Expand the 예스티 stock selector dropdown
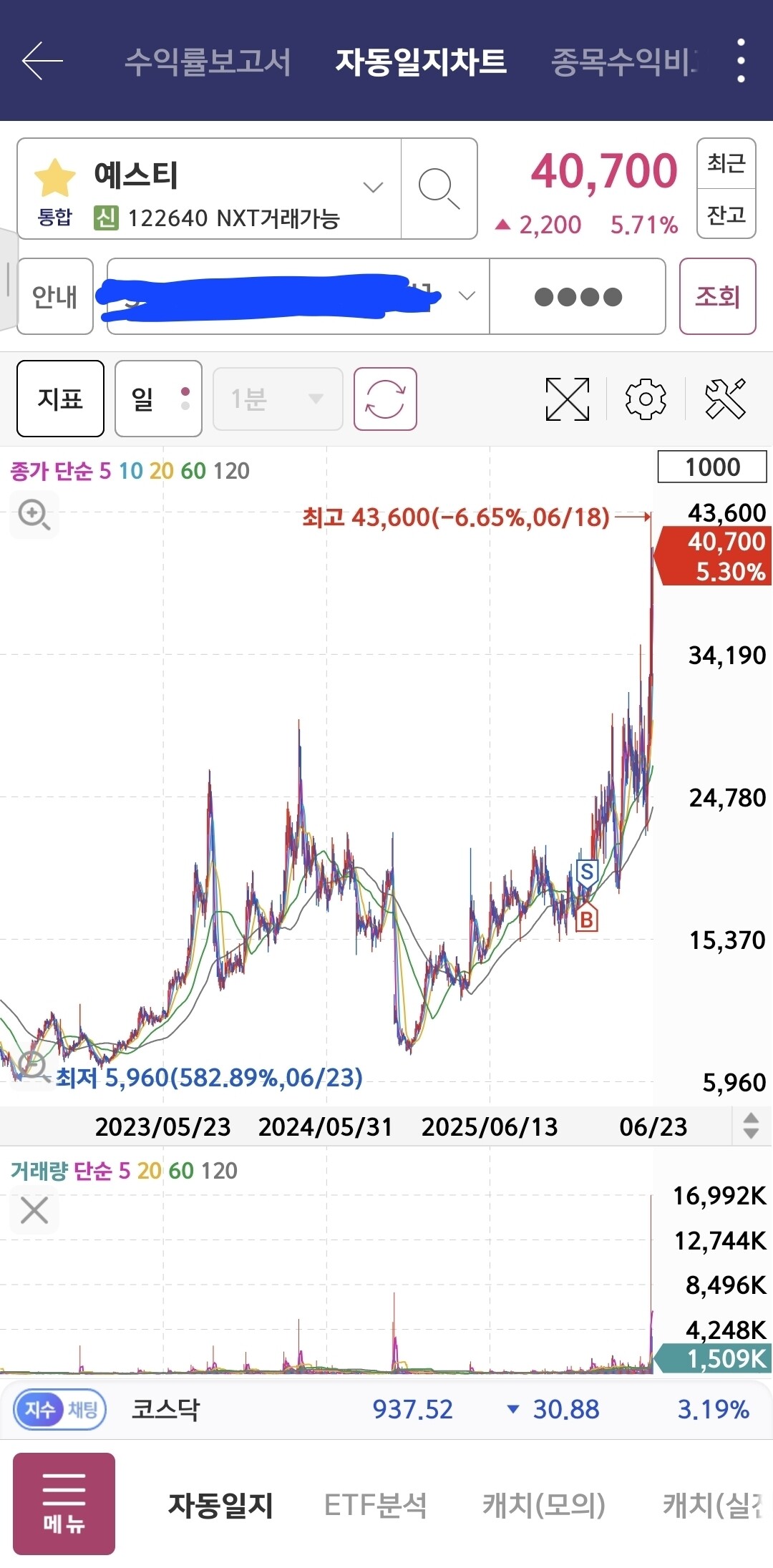 [x=373, y=188]
